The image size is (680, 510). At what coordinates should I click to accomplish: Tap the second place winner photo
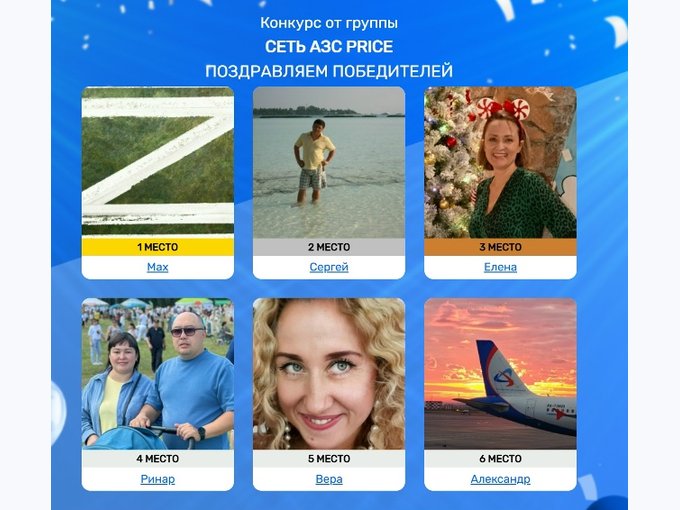coord(329,162)
